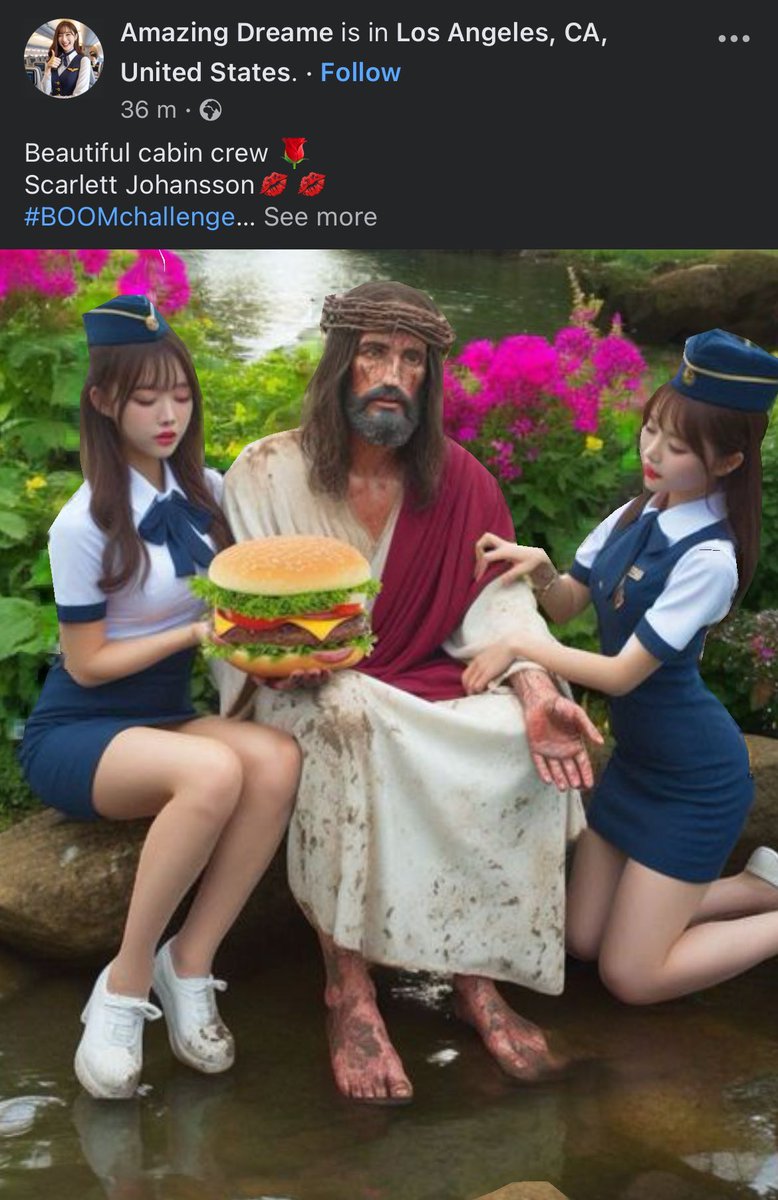This screenshot has height=1200, width=778.
Task: Open the Amazing Dreame page name
Action: [x=226, y=33]
